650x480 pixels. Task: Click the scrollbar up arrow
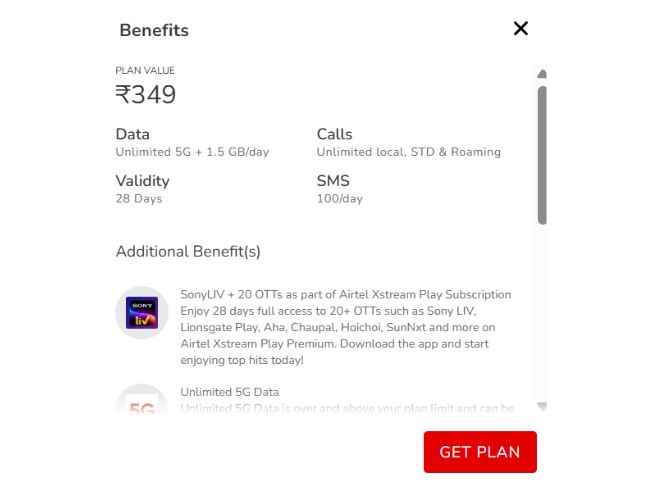tap(542, 74)
